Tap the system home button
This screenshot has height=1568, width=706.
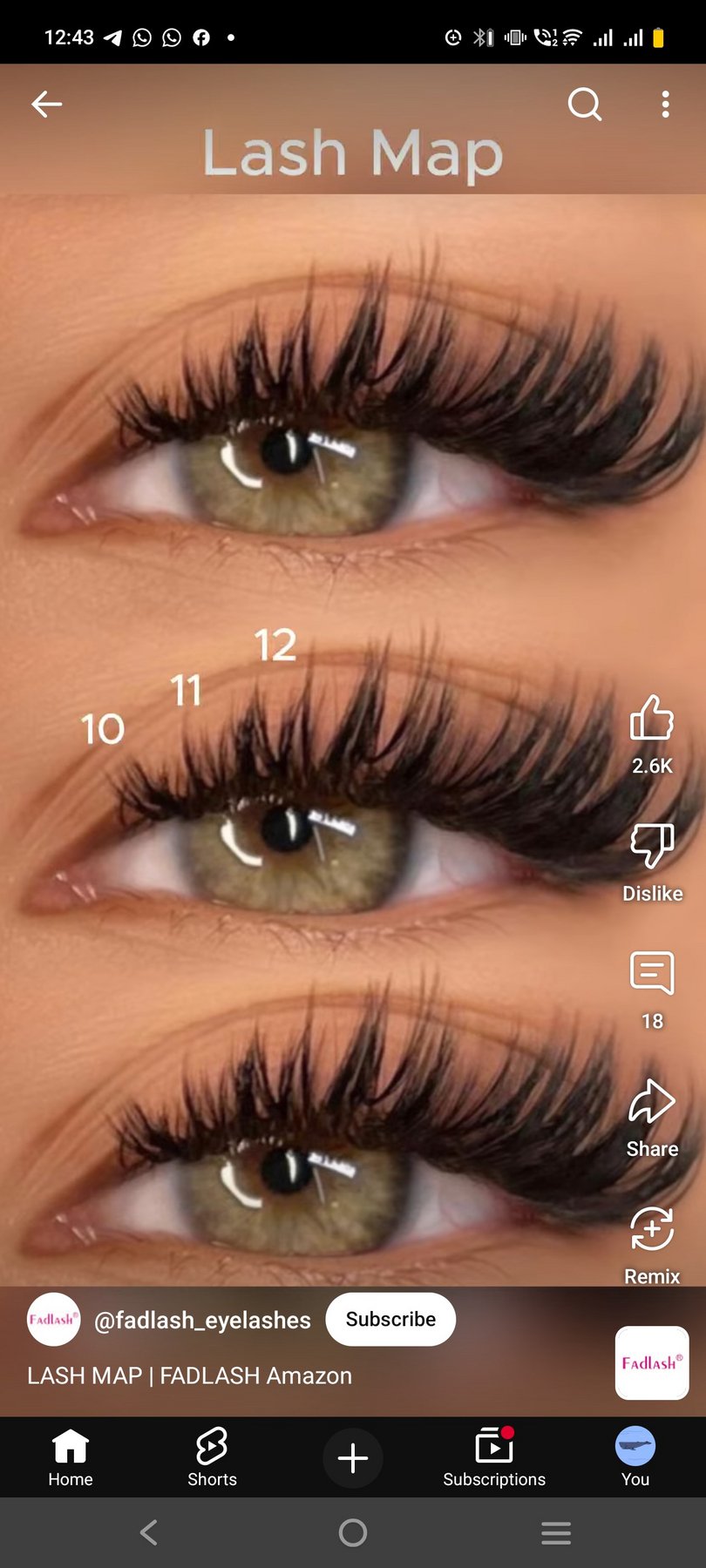tap(353, 1532)
